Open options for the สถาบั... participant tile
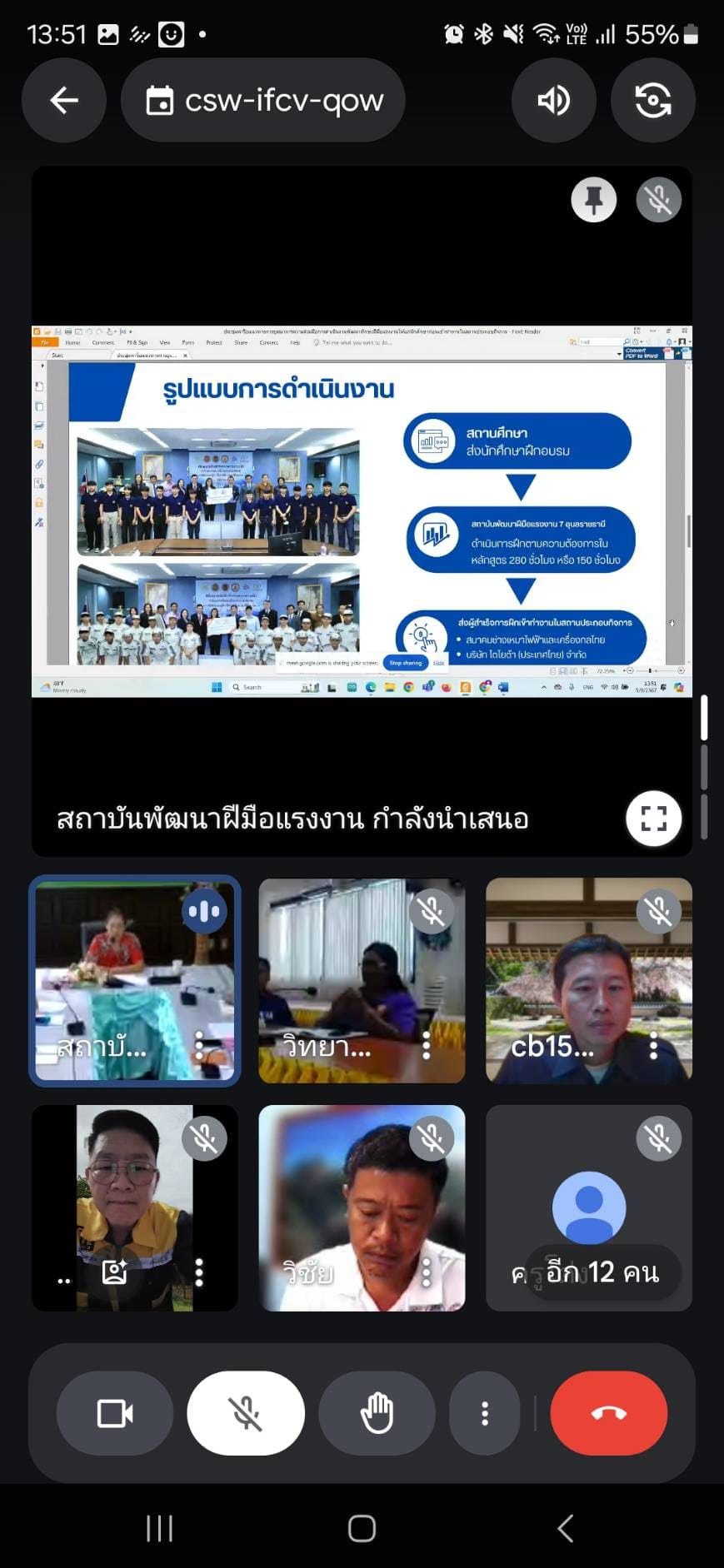Screen dimensions: 724x1568 click(x=199, y=1046)
